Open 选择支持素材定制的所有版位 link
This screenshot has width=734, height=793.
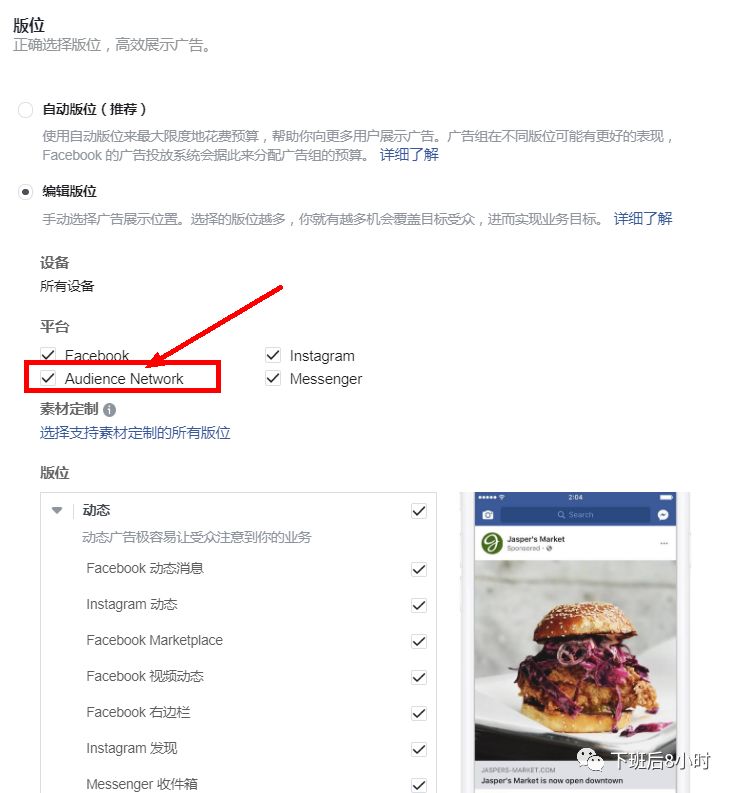135,433
